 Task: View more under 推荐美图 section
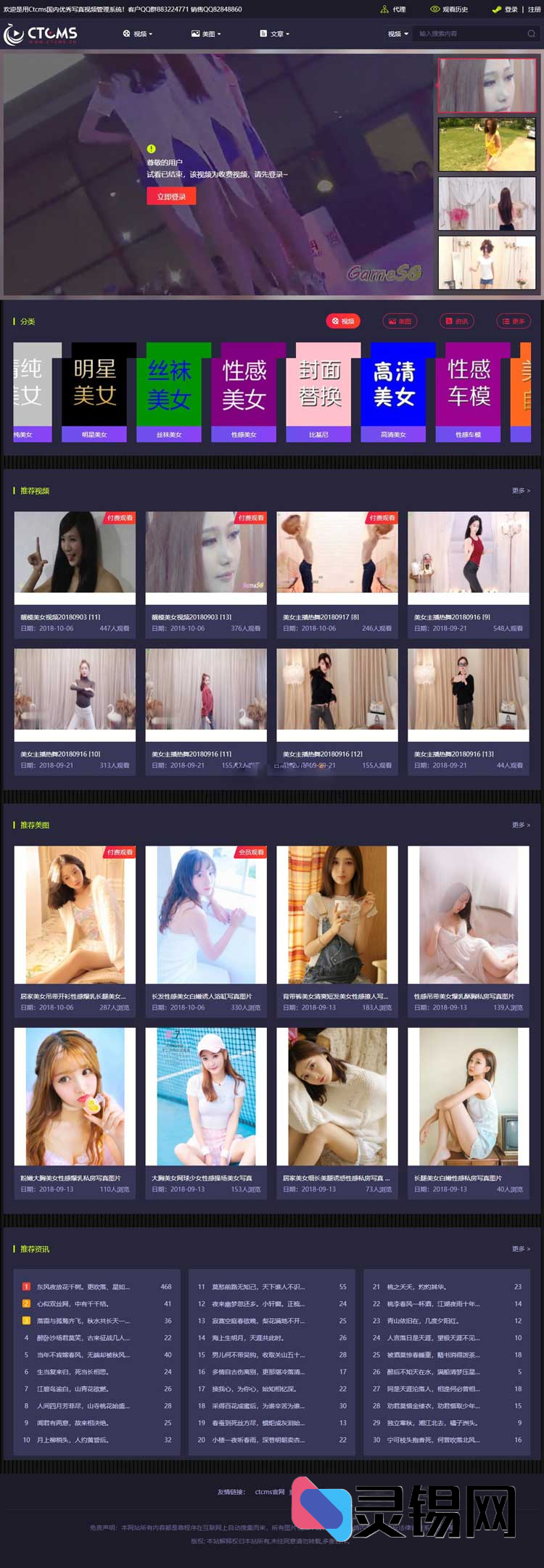tap(520, 825)
